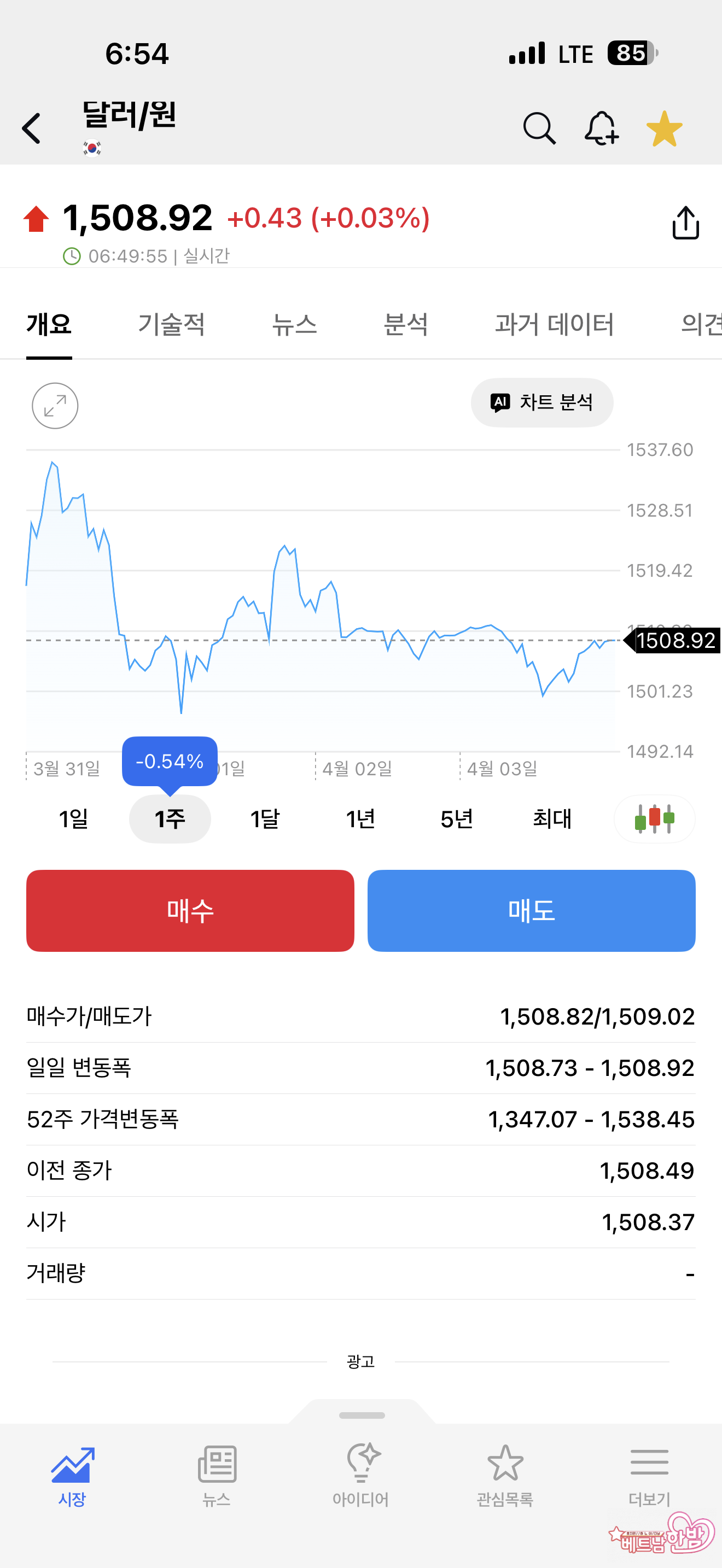Add a price alert with the bell icon
Viewport: 722px width, 1568px height.
tap(601, 128)
